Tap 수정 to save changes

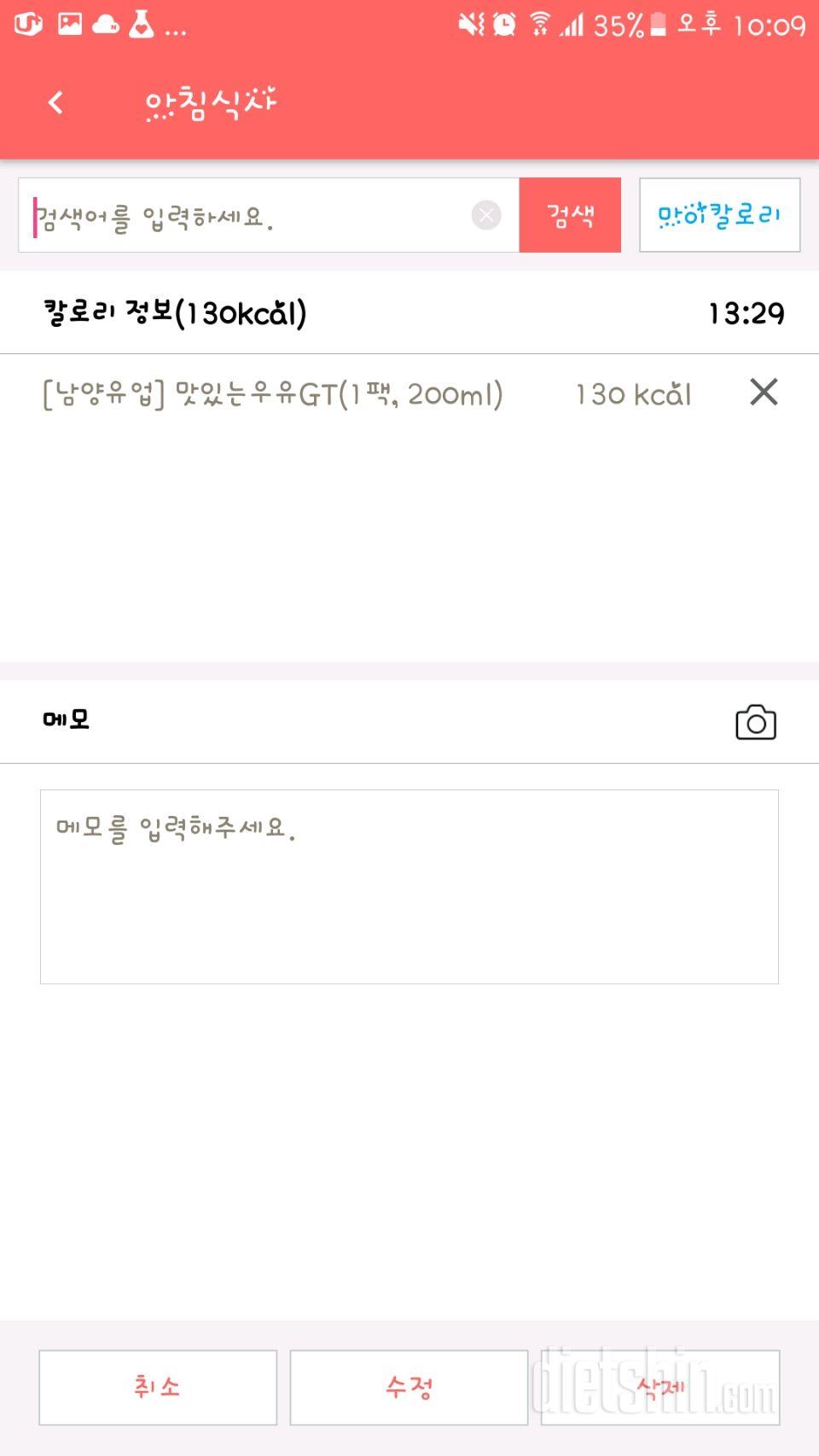[409, 1387]
